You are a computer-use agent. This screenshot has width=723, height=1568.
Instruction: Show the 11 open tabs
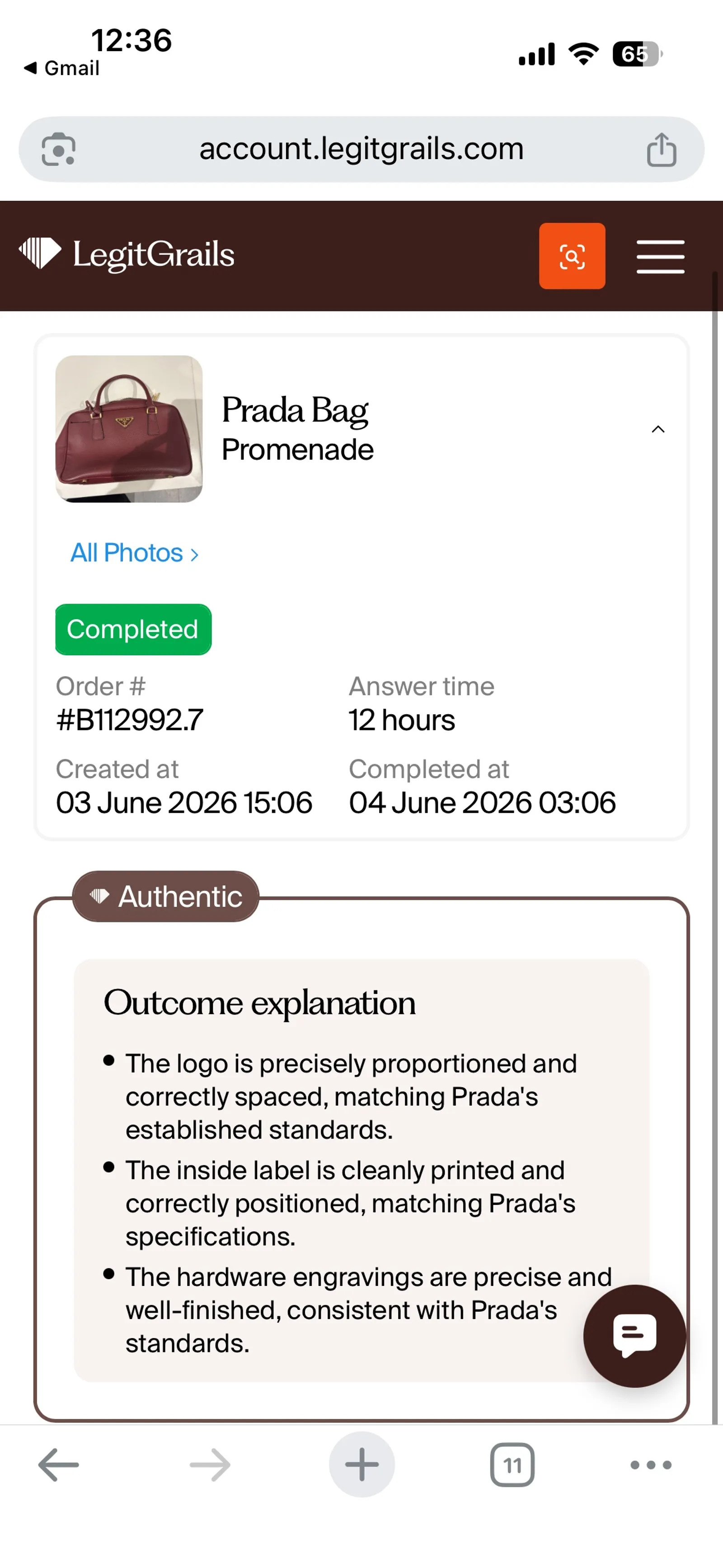[512, 1464]
